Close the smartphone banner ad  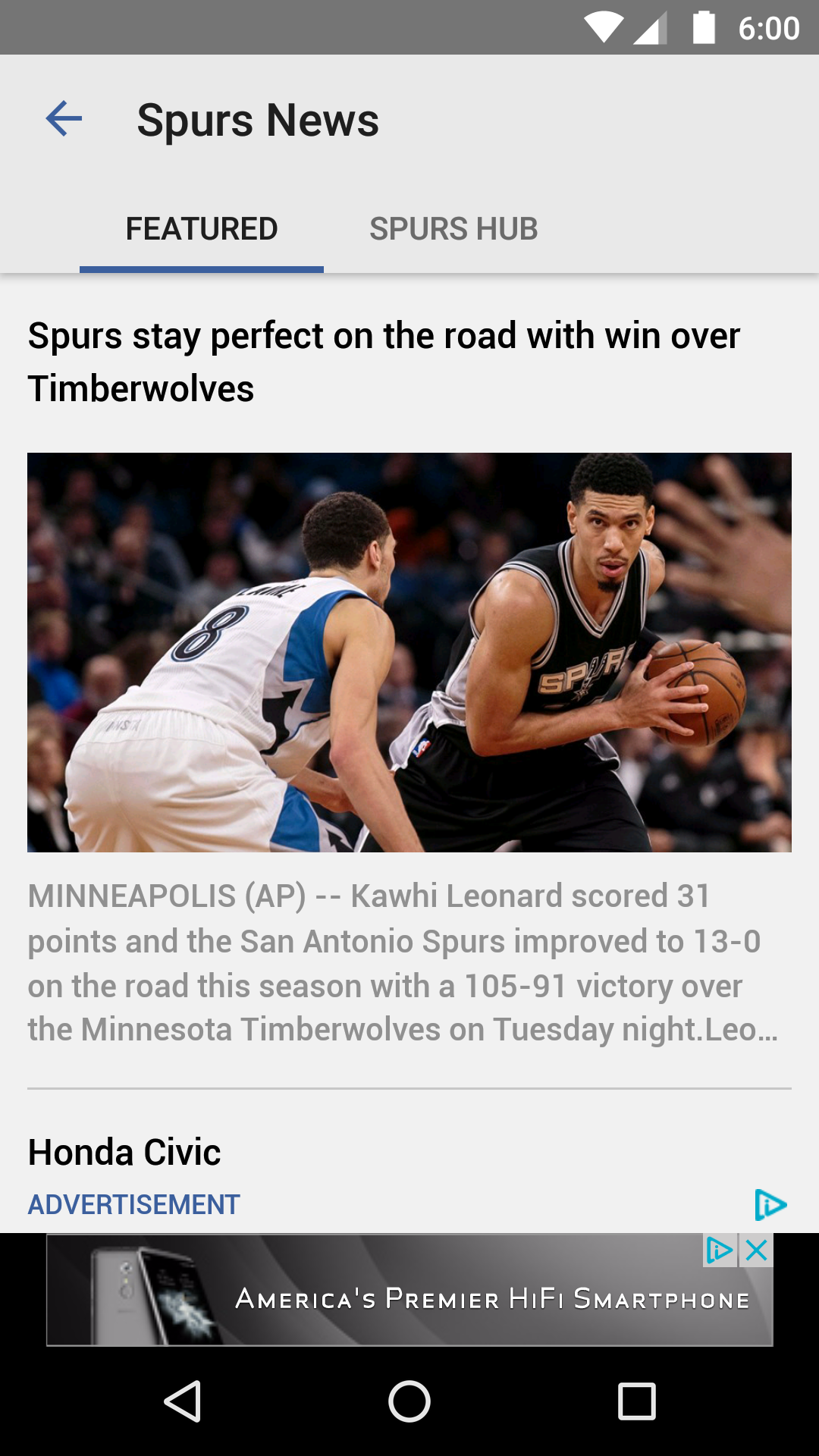coord(757,1250)
